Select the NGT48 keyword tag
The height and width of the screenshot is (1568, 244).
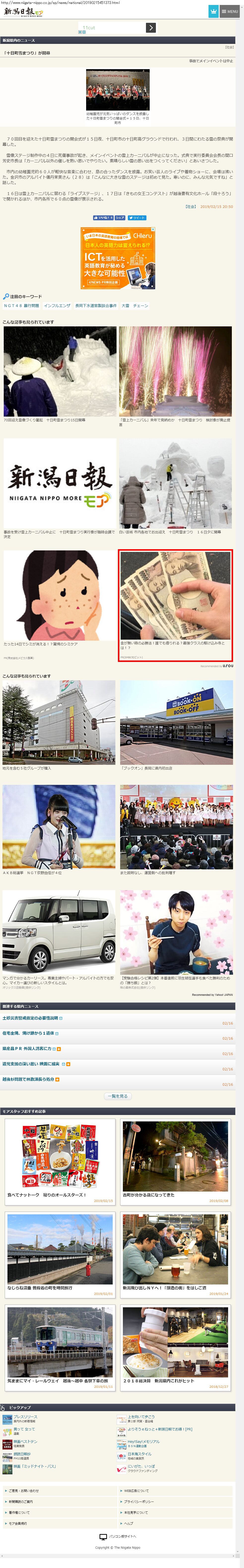pos(21,306)
